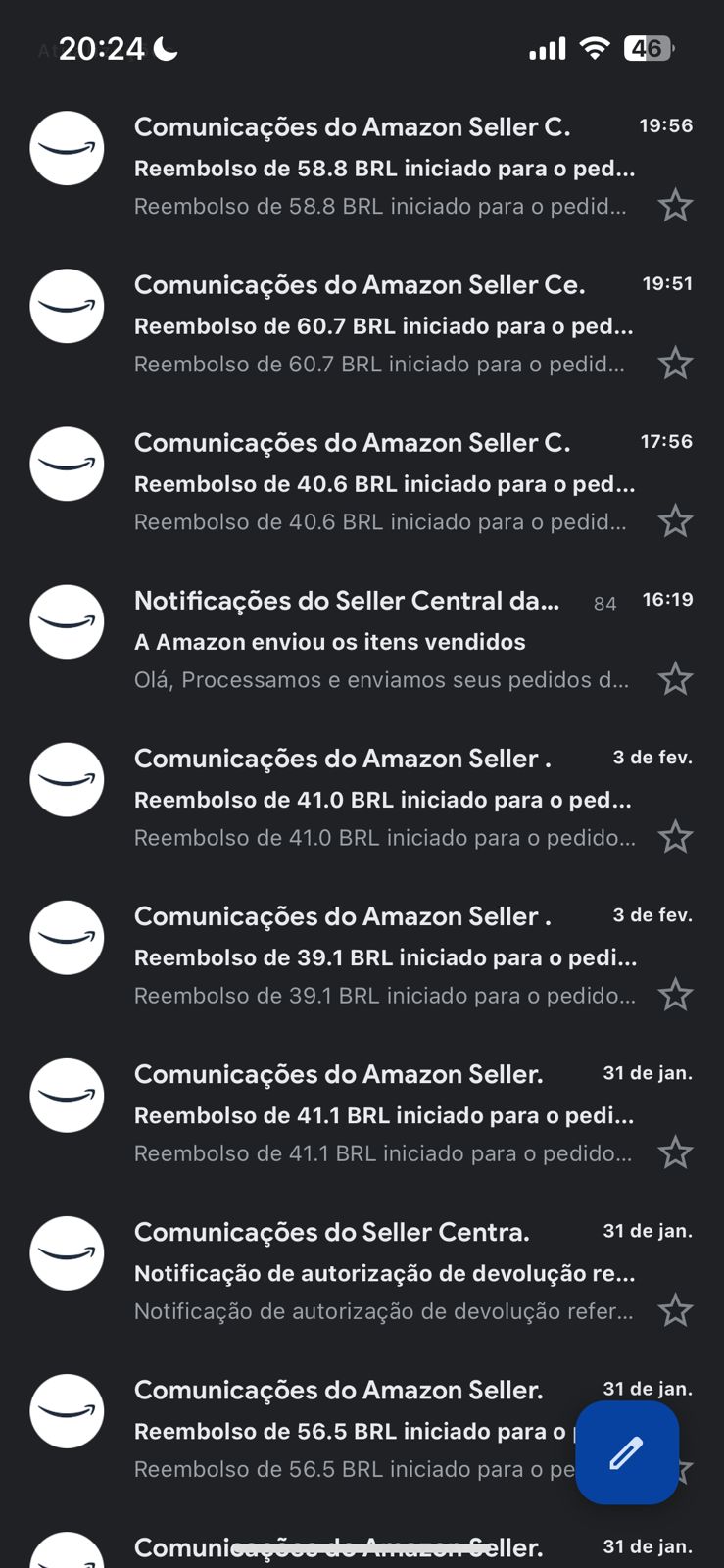
Task: Star the 58.8 BRL refund email
Action: coord(675,206)
